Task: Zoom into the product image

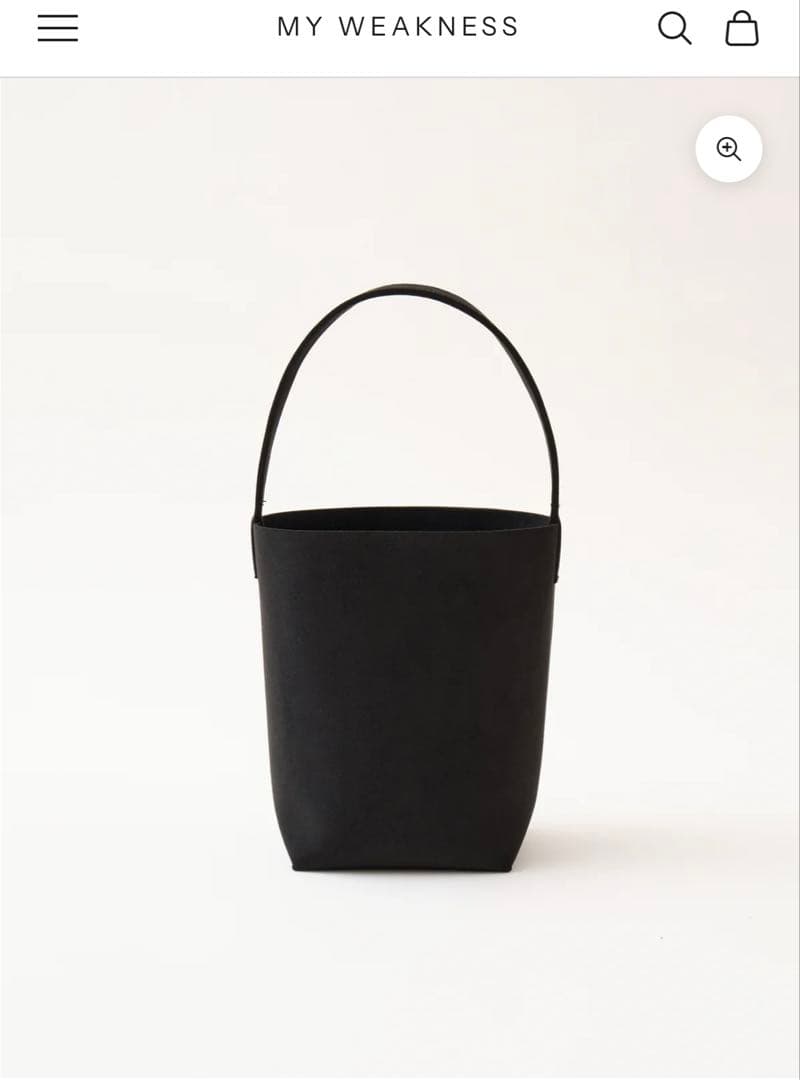Action: point(729,149)
